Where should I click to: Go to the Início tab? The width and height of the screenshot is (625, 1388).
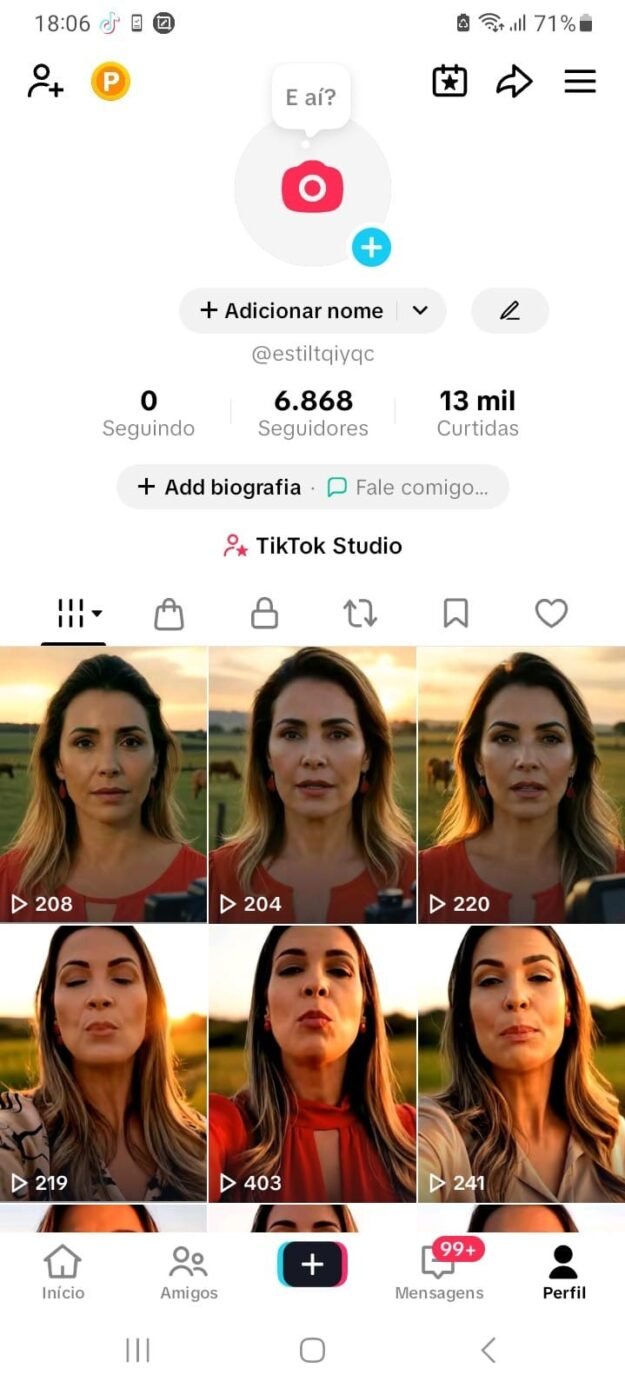[63, 1272]
